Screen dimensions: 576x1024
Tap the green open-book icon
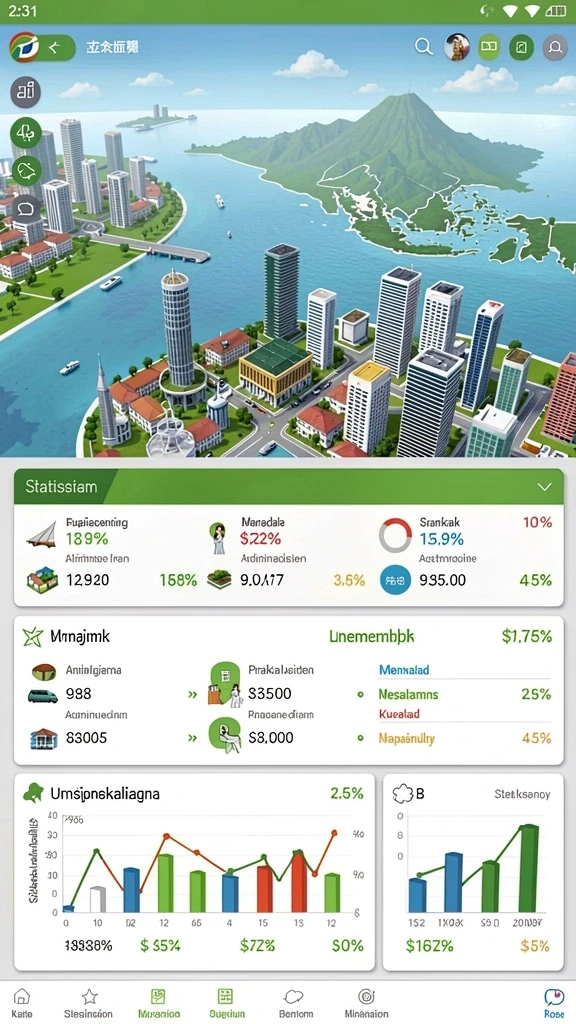[490, 47]
